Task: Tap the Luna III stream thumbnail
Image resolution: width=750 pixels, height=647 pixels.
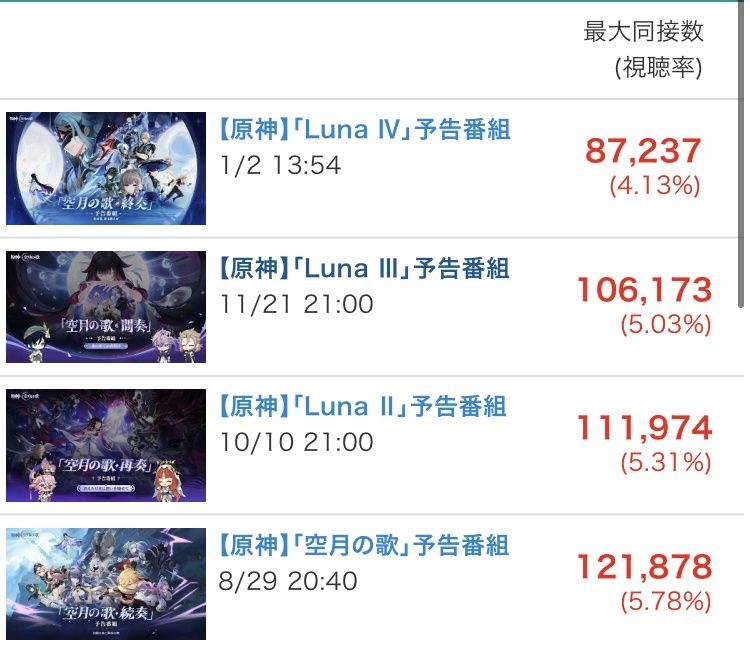Action: [106, 307]
